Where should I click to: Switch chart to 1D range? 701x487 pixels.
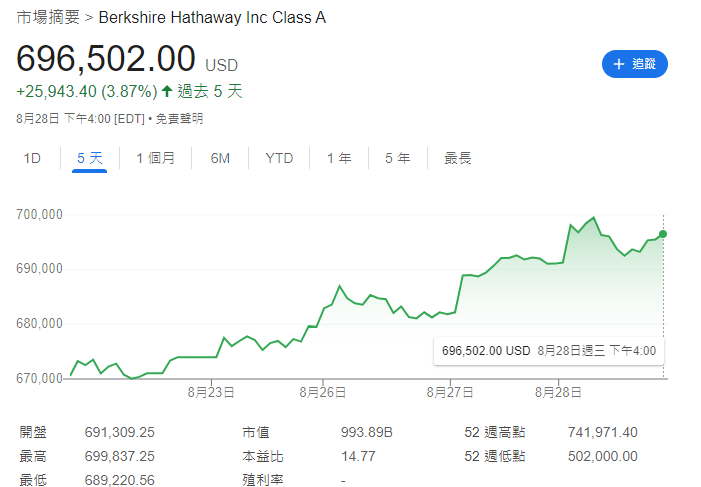tap(32, 158)
